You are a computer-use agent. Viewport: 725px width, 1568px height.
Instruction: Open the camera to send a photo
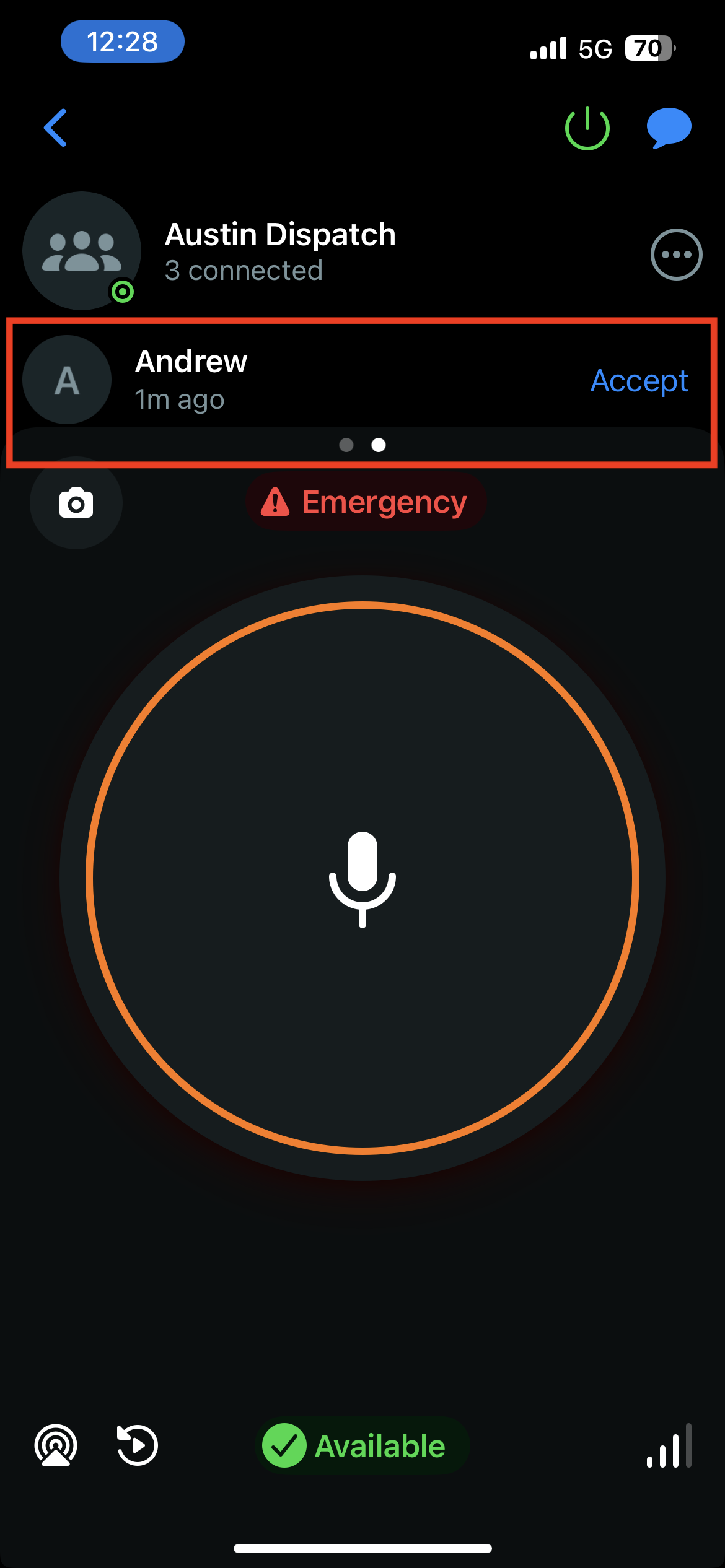(x=76, y=503)
